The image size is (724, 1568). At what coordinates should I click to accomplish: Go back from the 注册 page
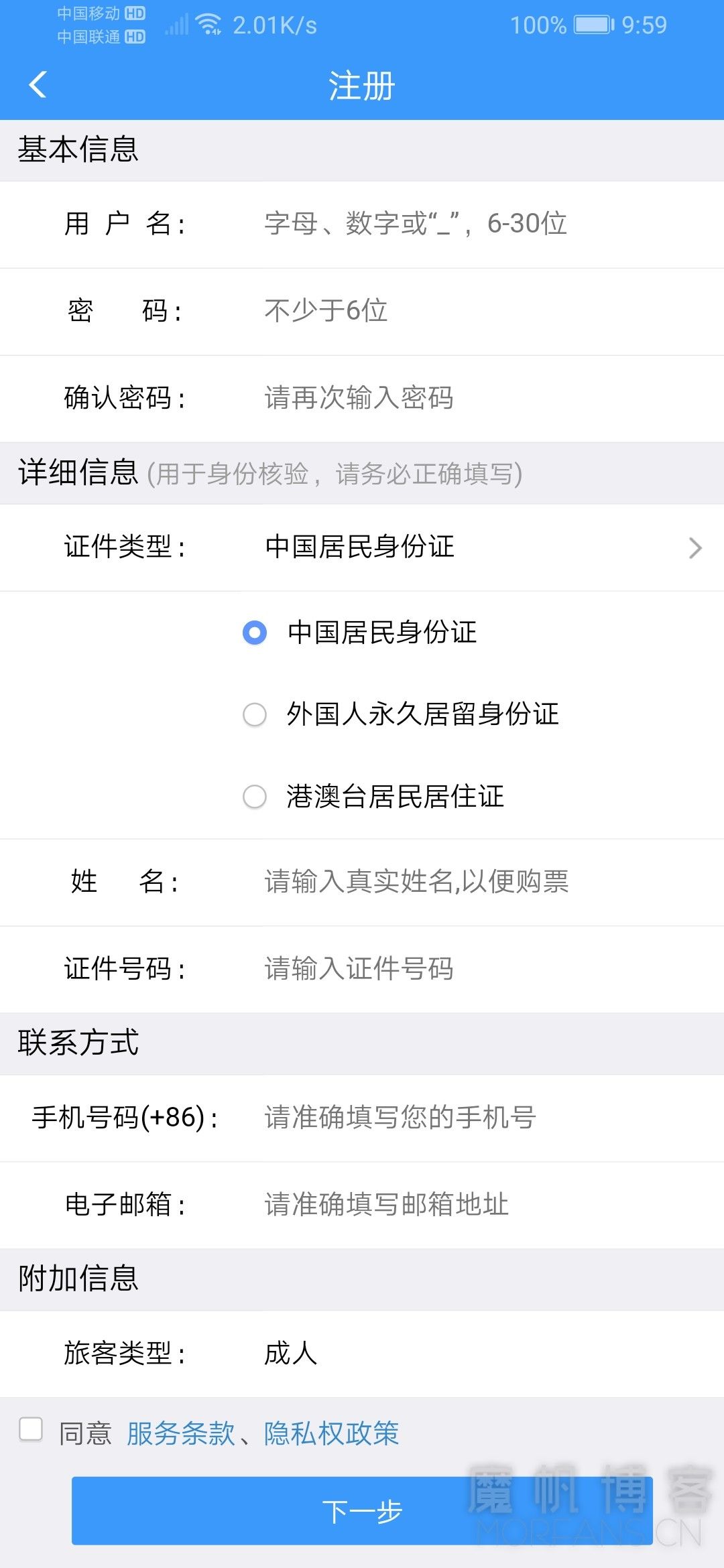click(x=38, y=85)
